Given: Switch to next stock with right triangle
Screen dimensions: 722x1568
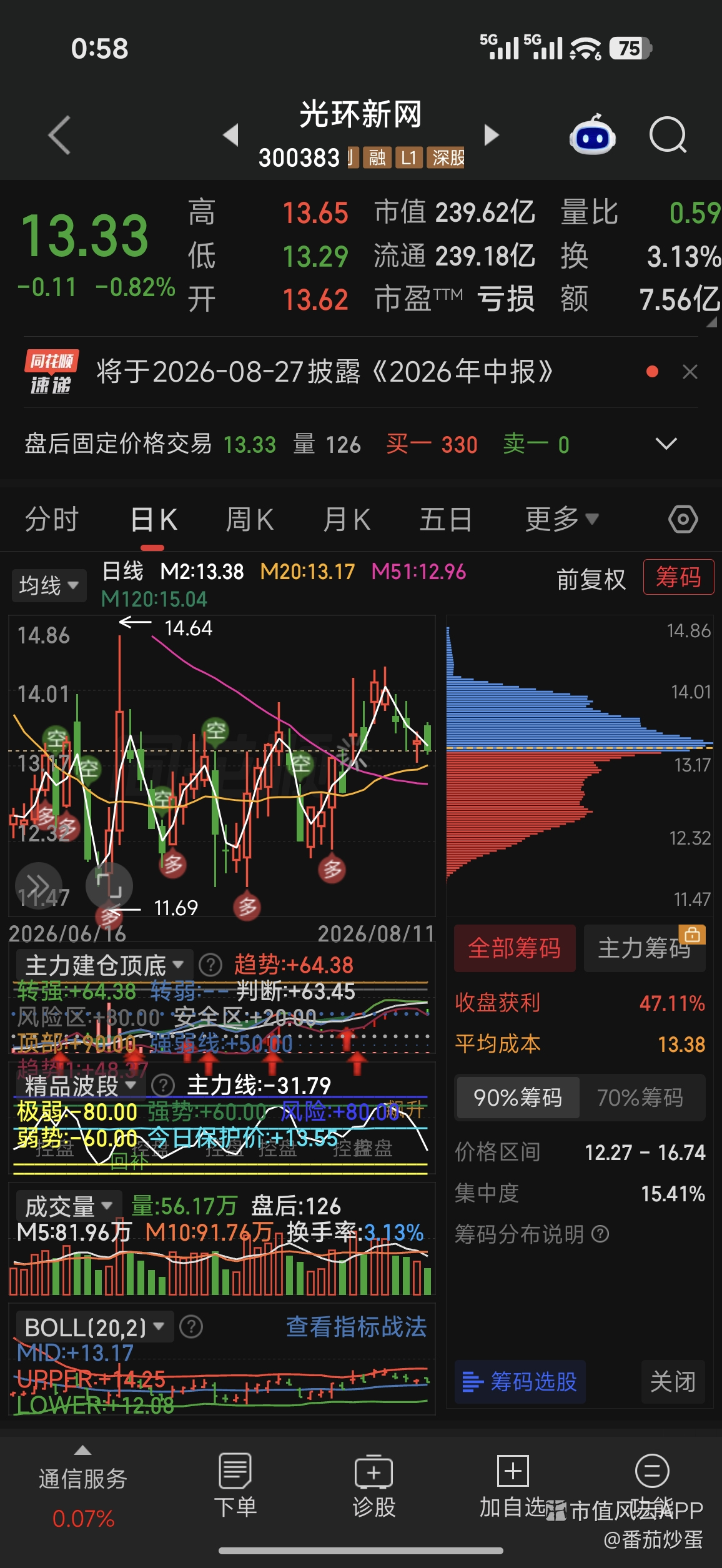Looking at the screenshot, I should pyautogui.click(x=492, y=135).
